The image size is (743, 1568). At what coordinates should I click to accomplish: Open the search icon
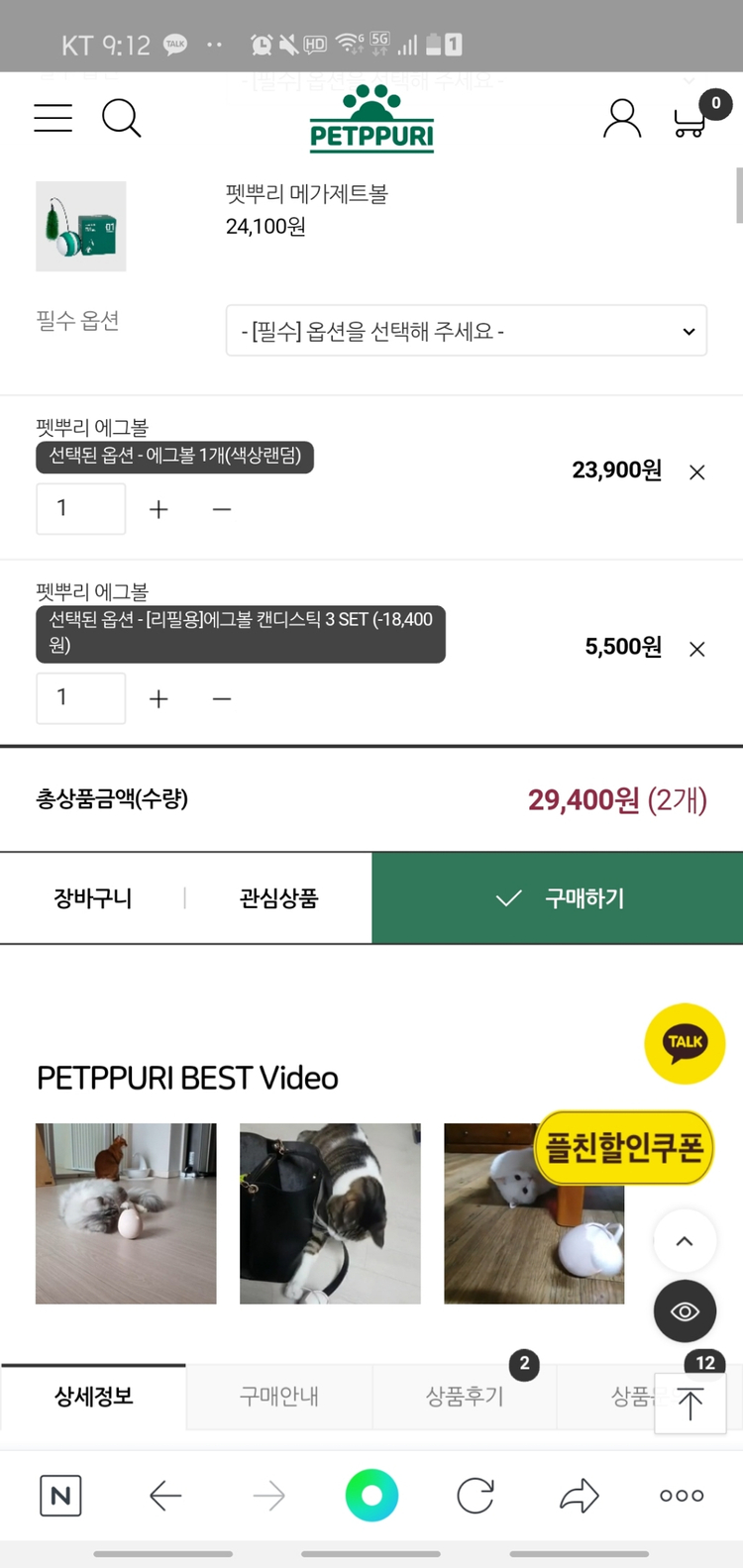coord(121,118)
